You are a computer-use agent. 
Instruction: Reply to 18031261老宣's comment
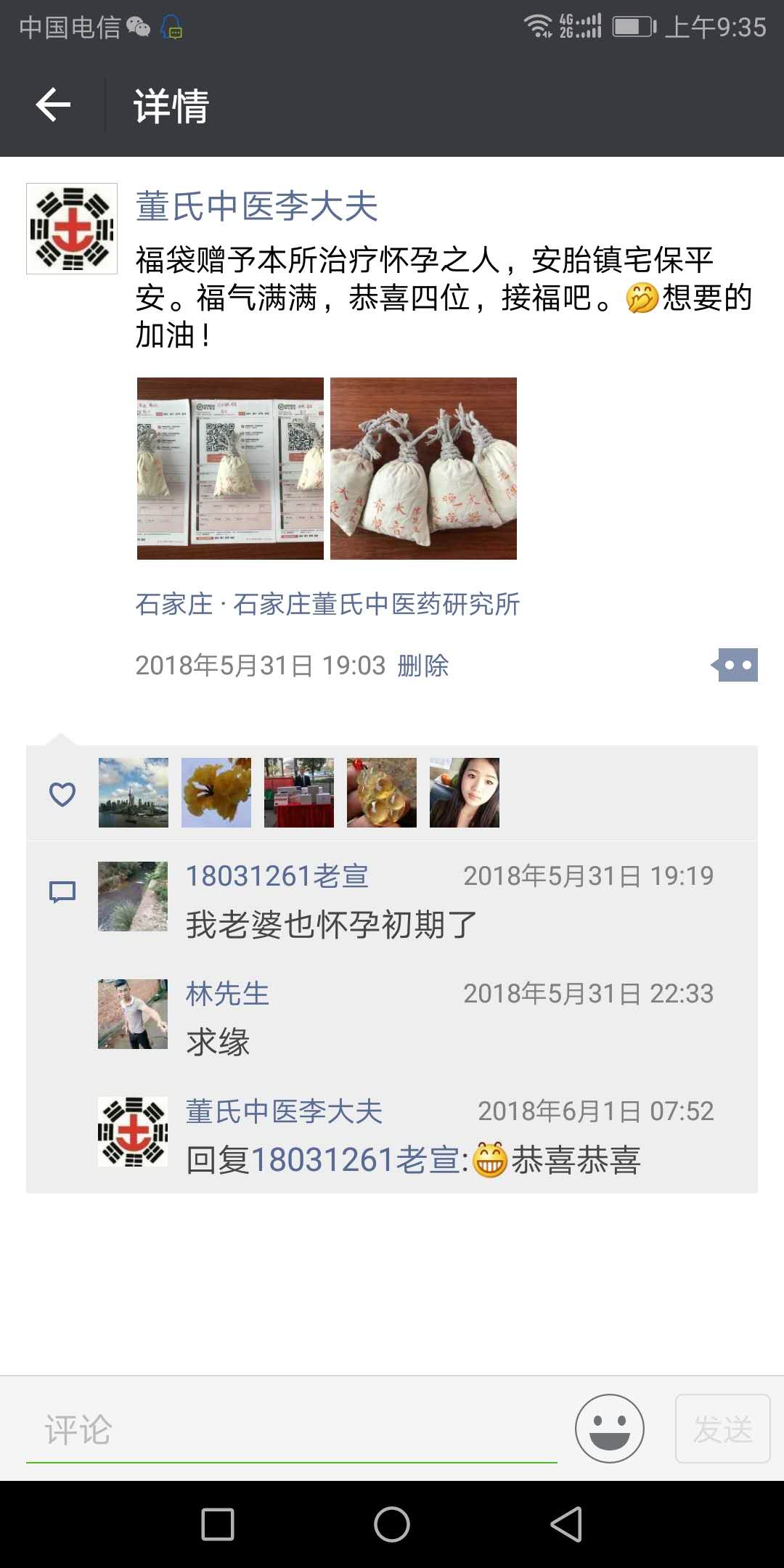point(331,925)
